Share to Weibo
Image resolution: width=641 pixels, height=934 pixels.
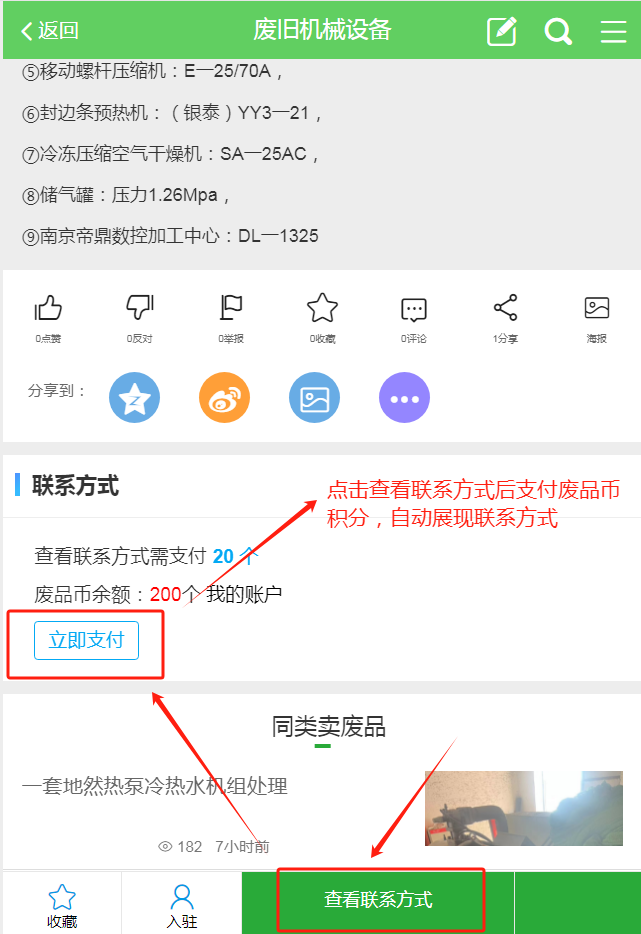224,398
